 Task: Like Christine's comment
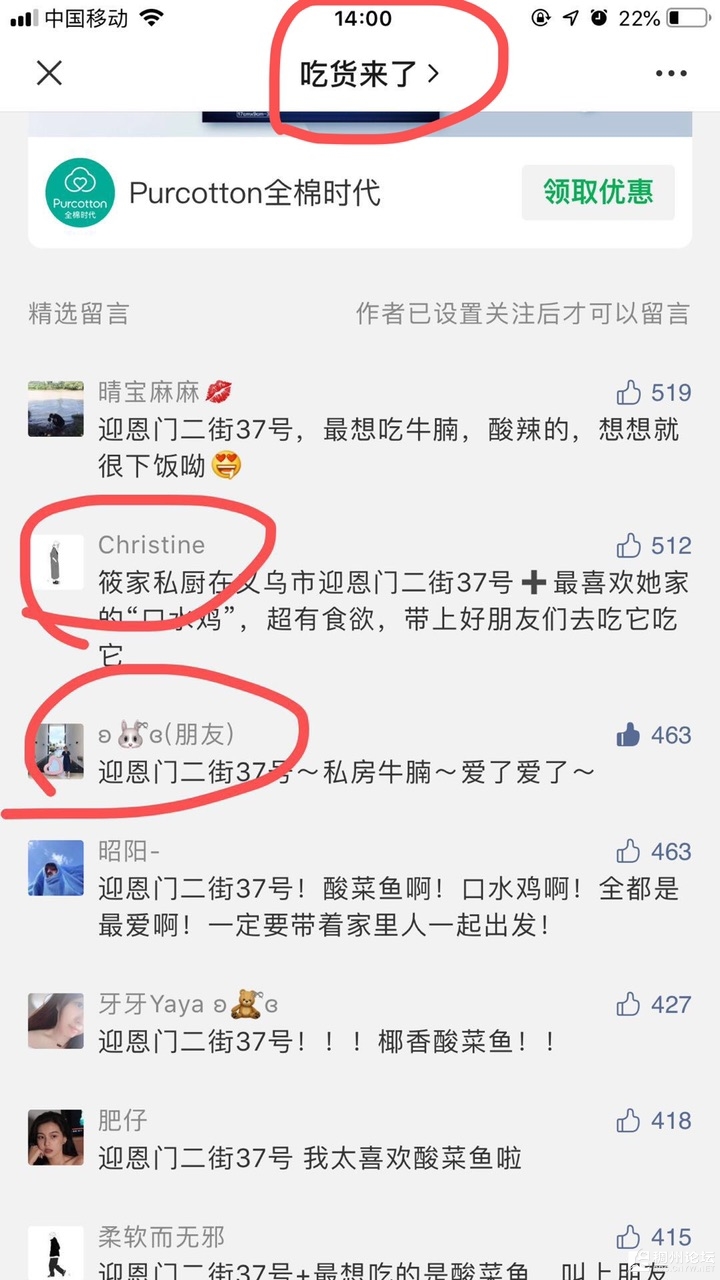point(629,545)
